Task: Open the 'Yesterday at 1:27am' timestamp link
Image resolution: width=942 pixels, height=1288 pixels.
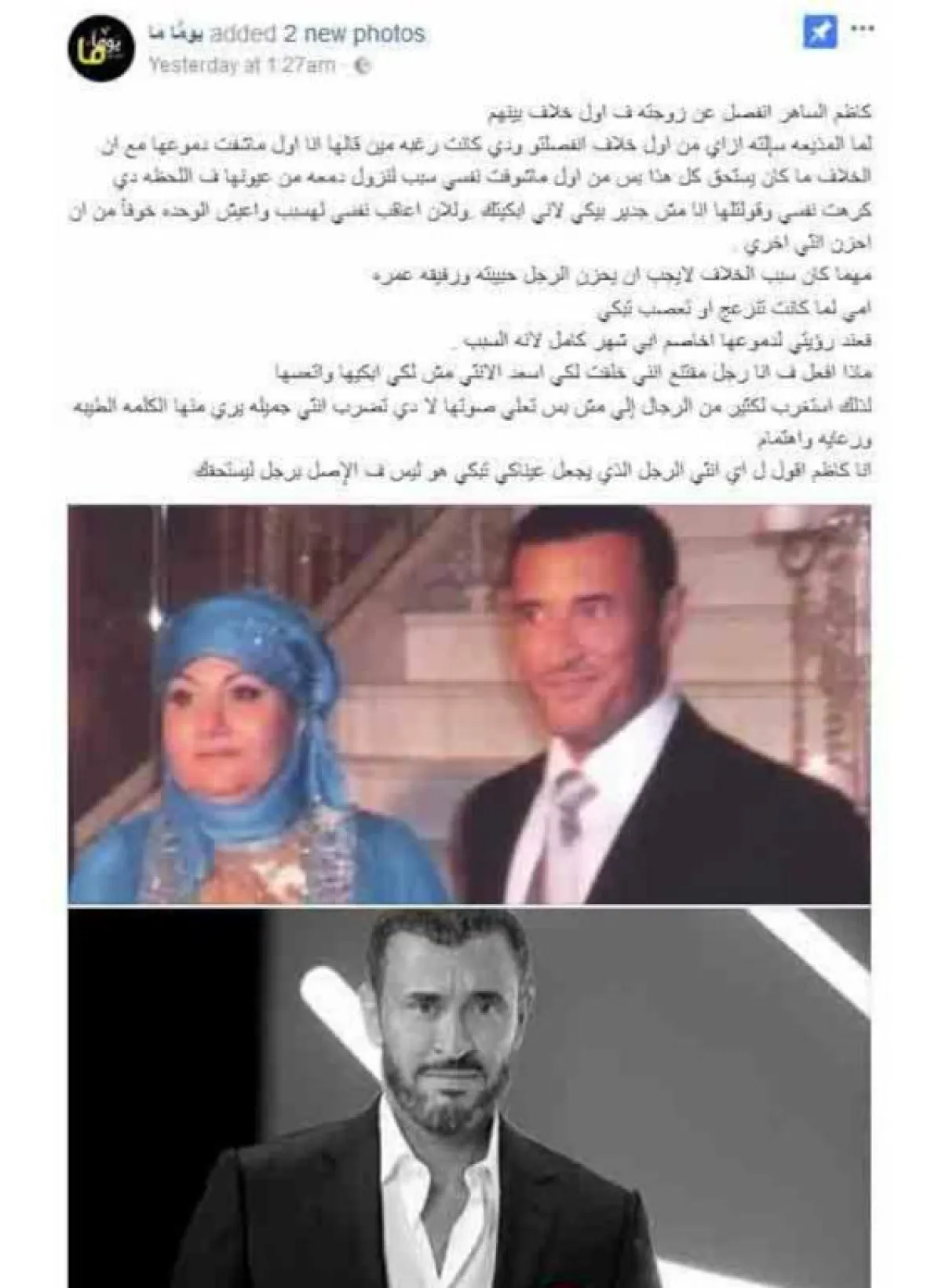Action: coord(242,66)
